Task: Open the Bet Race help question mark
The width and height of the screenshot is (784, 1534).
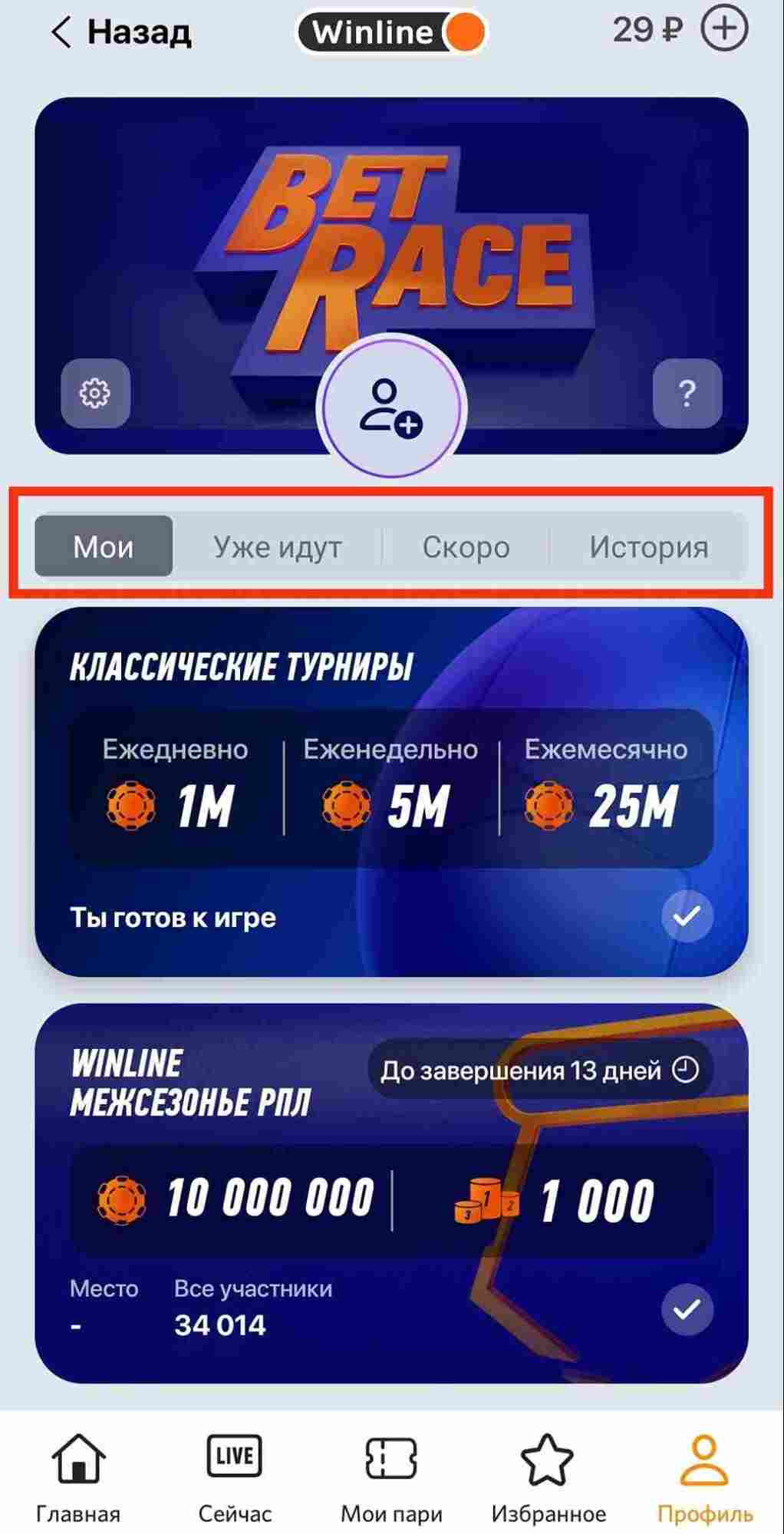Action: (x=687, y=394)
